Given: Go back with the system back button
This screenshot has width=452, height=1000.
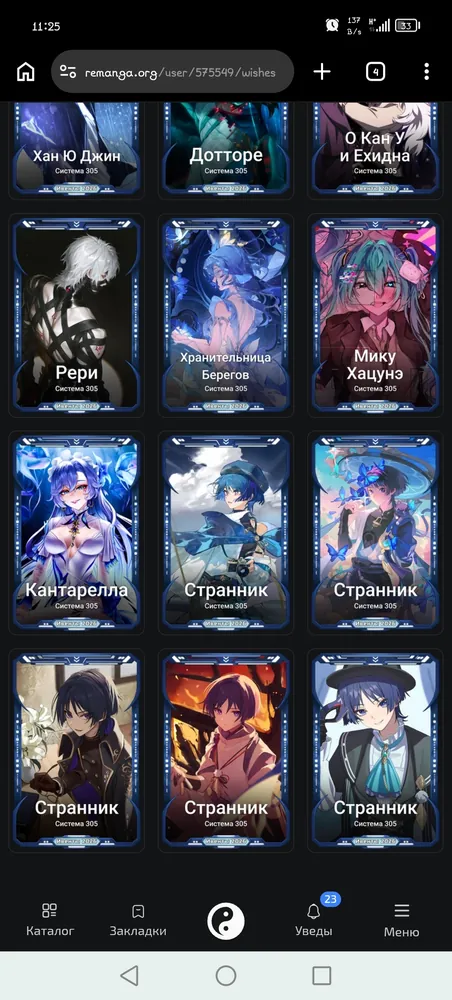Looking at the screenshot, I should (129, 975).
